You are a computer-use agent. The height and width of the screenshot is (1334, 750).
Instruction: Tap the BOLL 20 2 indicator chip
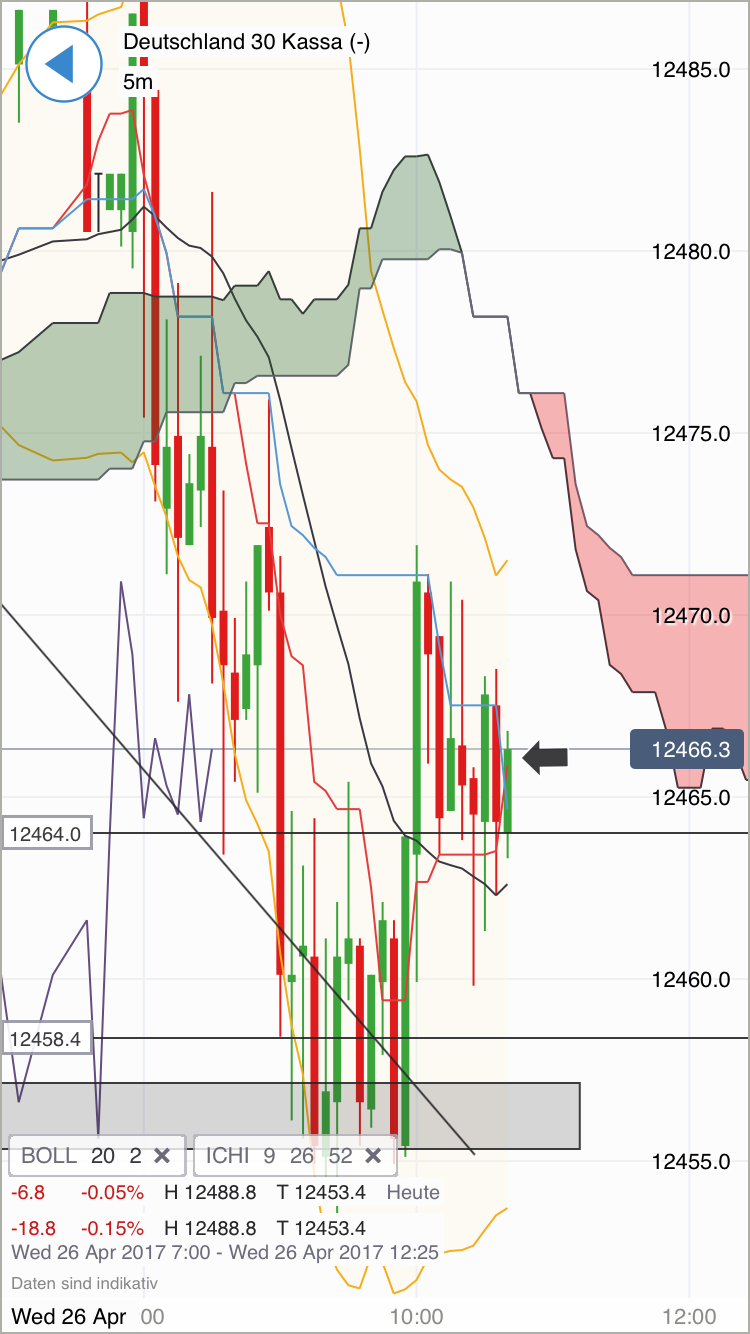point(80,1155)
